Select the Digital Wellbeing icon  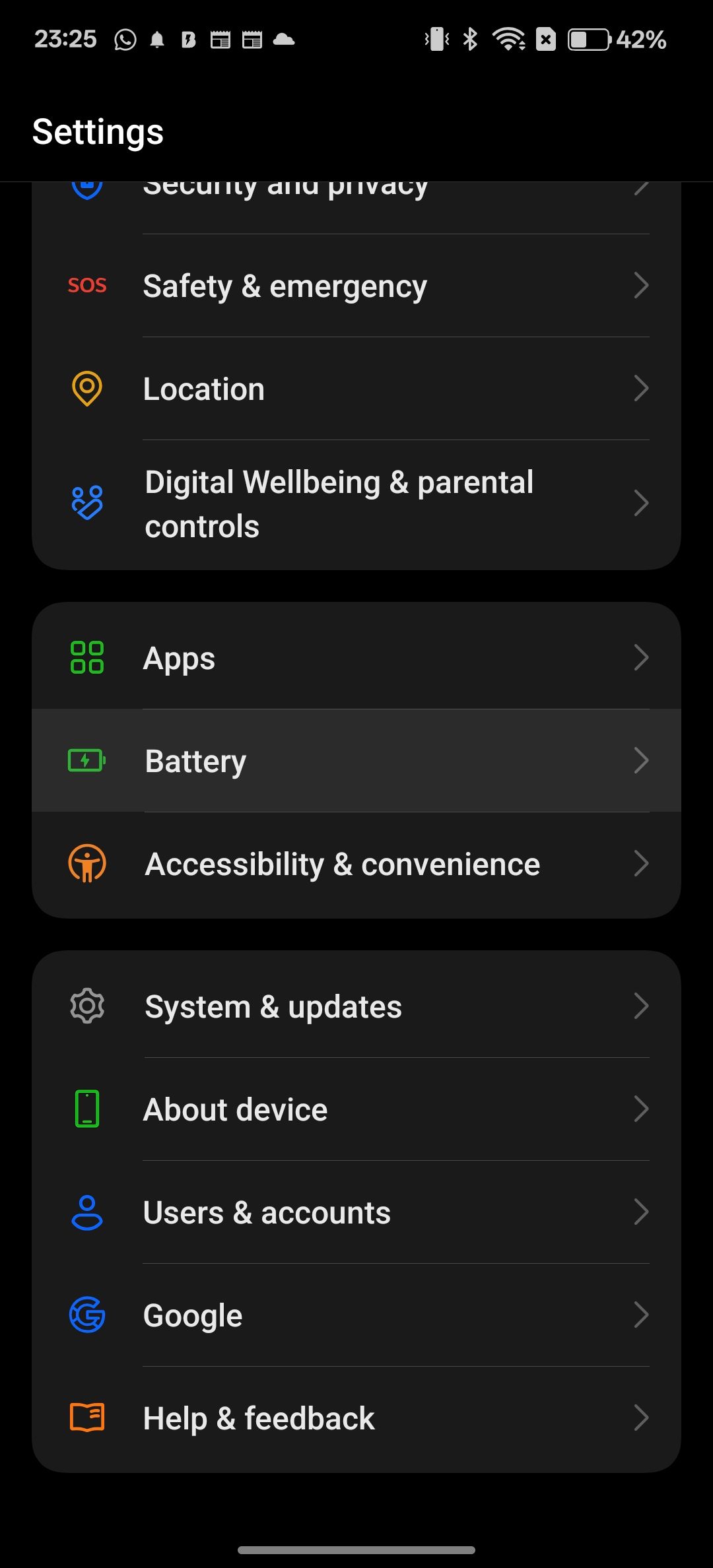tap(86, 503)
